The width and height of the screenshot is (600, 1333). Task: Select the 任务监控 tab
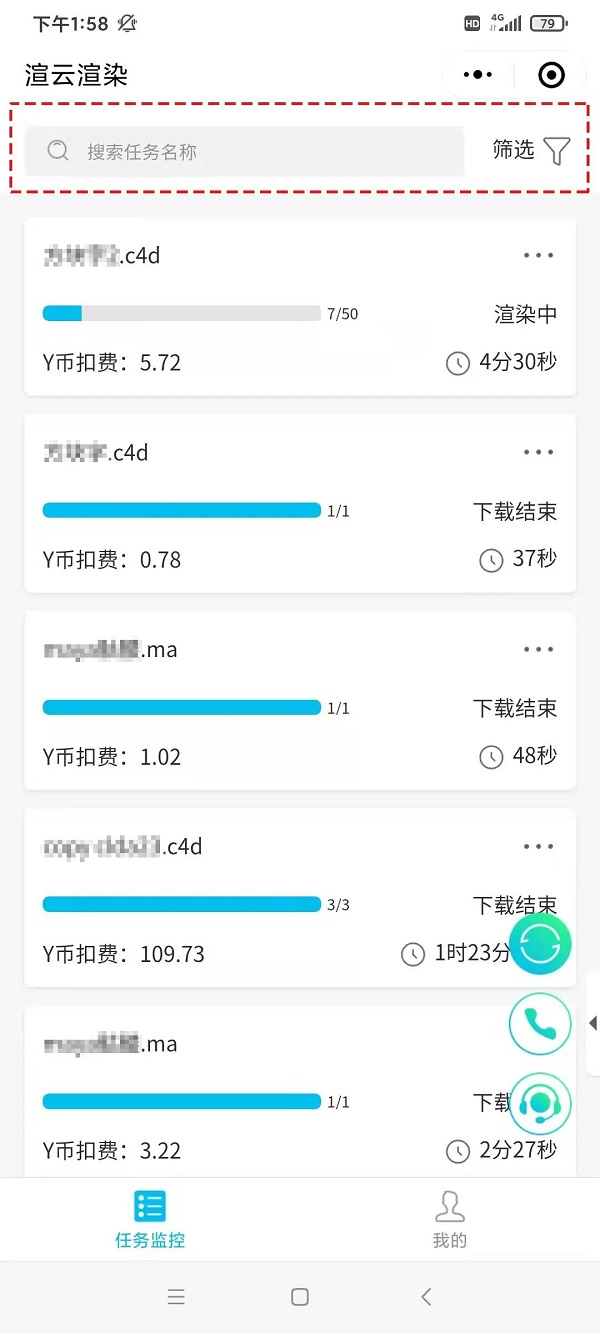[150, 1219]
